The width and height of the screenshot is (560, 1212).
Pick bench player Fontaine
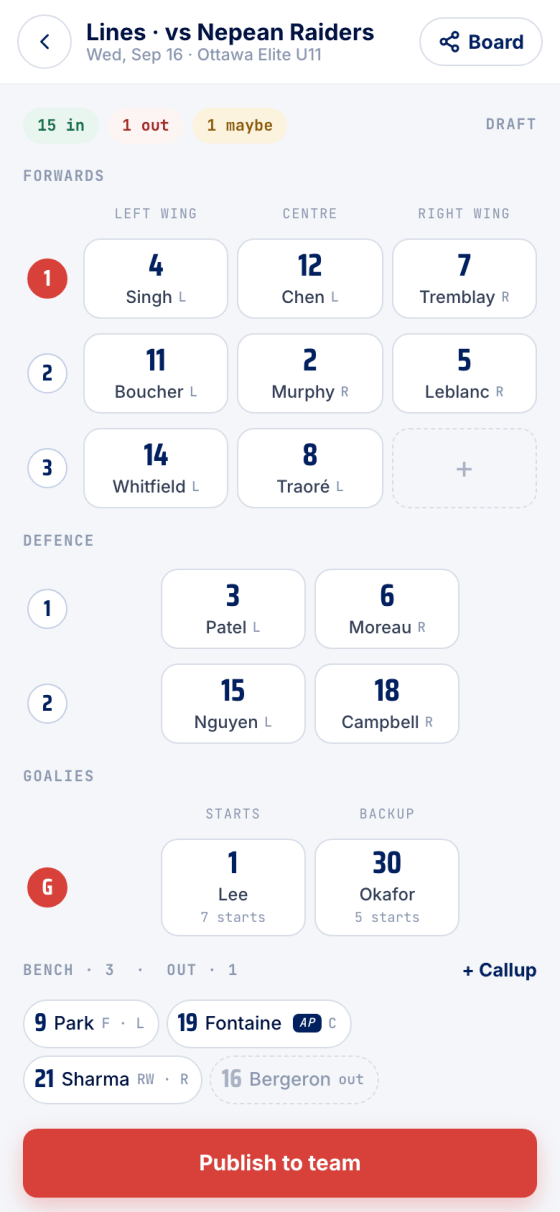tap(259, 1023)
